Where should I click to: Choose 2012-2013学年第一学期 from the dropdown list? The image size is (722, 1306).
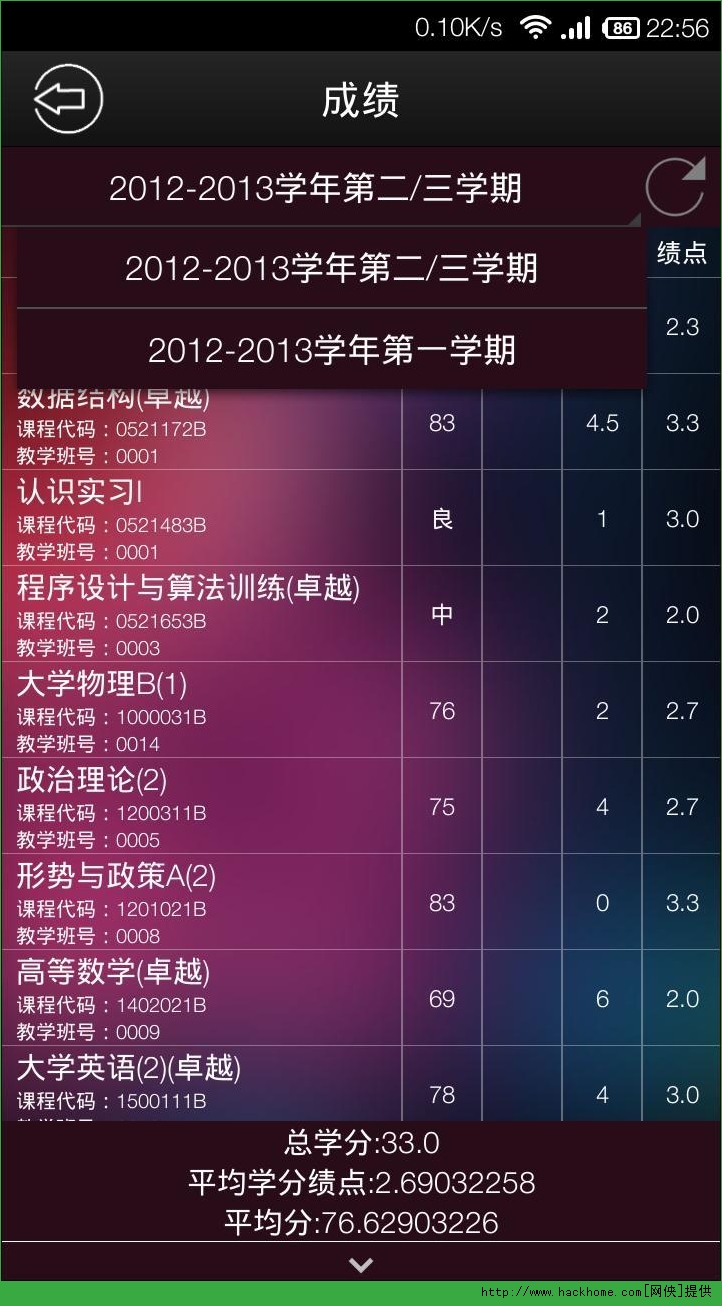pyautogui.click(x=331, y=350)
